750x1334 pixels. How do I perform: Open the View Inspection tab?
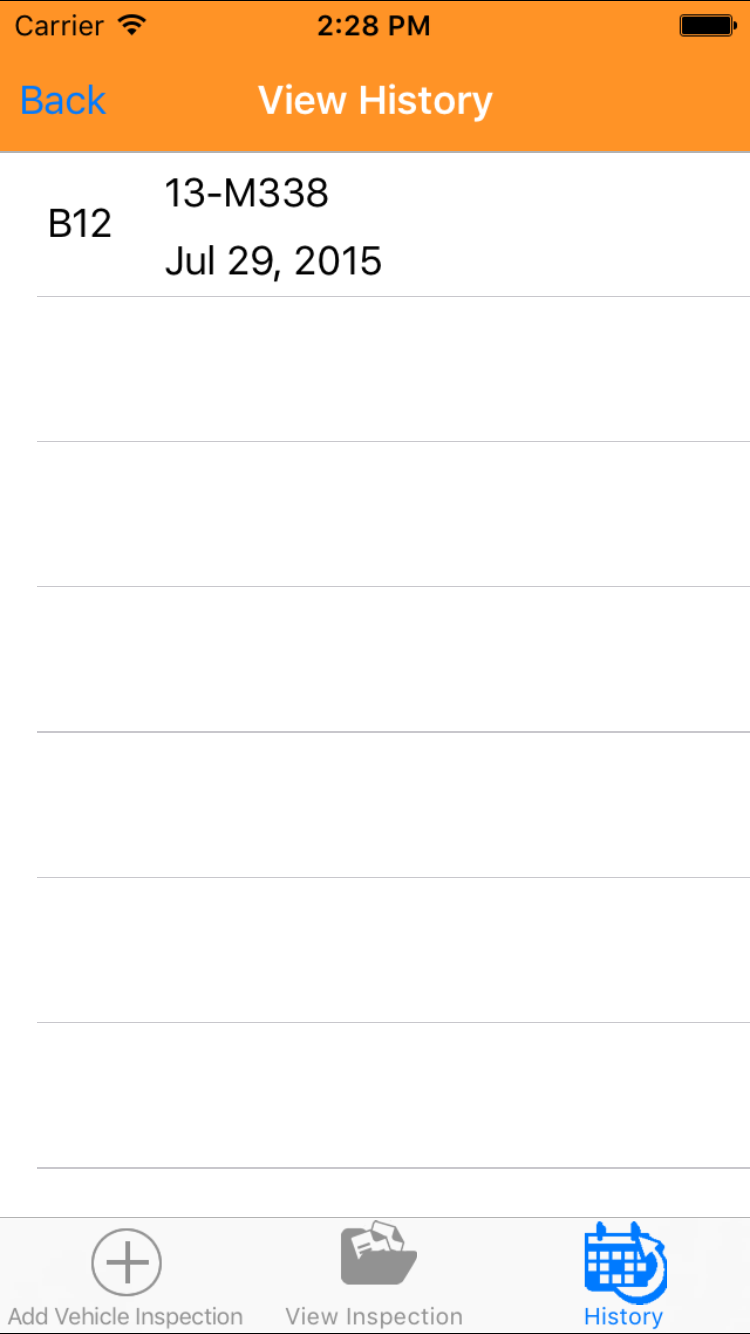tap(374, 1276)
